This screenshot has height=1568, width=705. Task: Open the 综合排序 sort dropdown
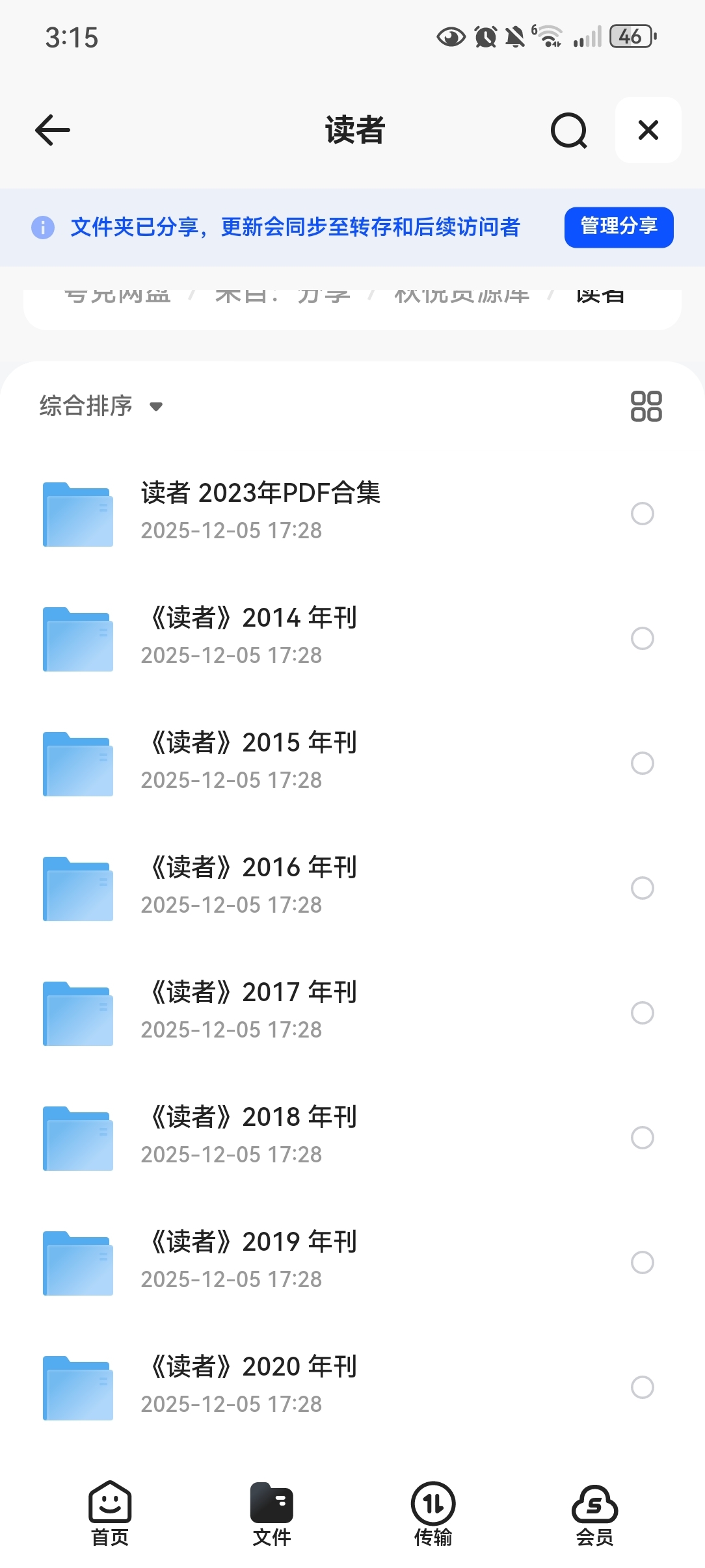101,406
